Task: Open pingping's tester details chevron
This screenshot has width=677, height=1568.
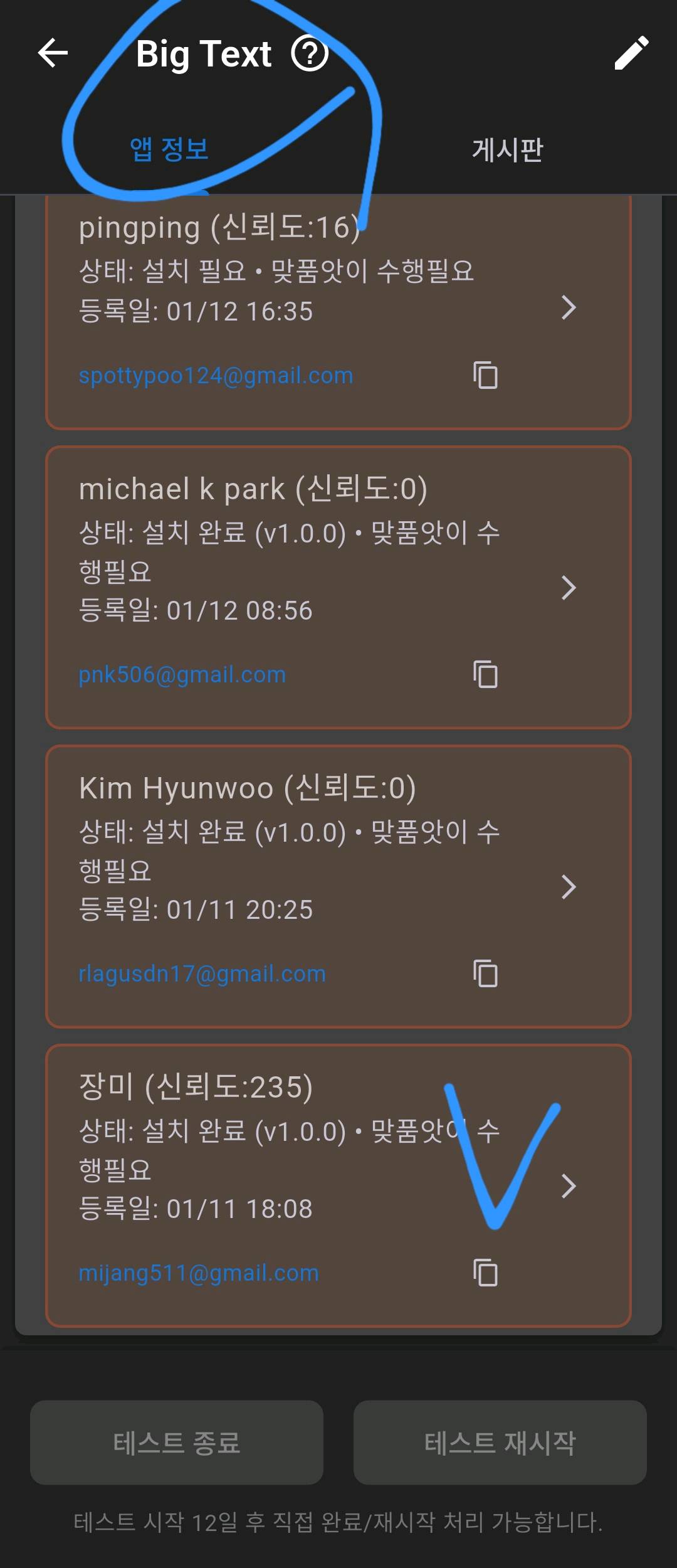Action: pyautogui.click(x=568, y=307)
